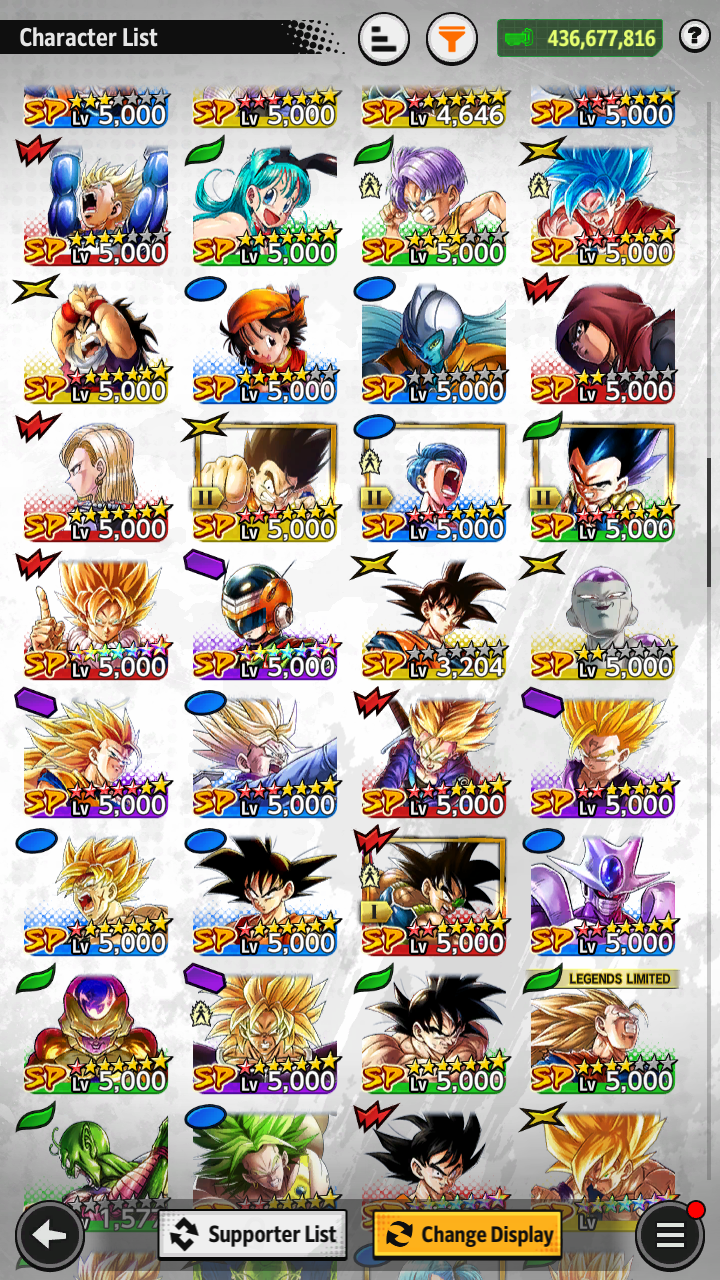Screen dimensions: 720x1280
Task: Open the Golden Frieza character card
Action: click(95, 1031)
